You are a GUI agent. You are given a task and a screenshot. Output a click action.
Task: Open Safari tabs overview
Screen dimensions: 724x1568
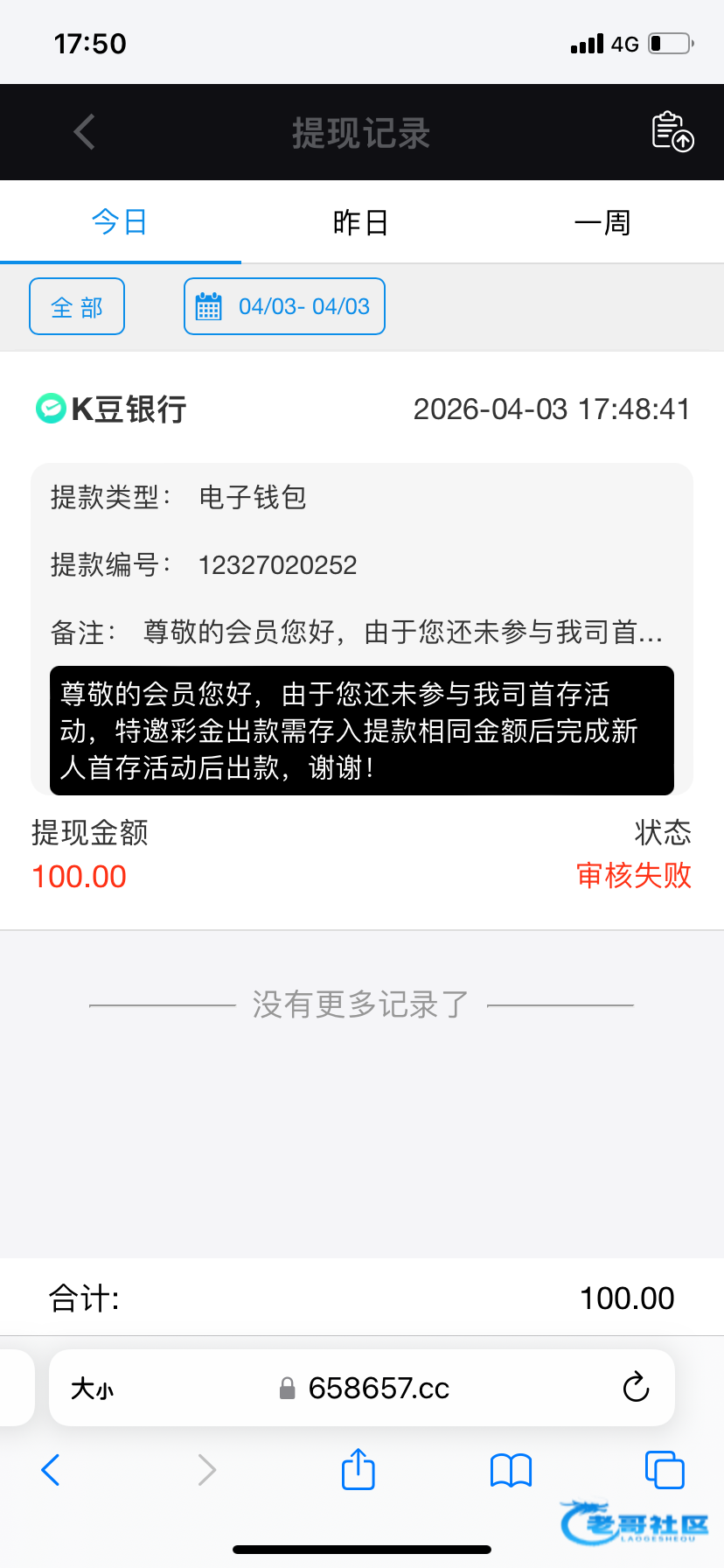[664, 1470]
